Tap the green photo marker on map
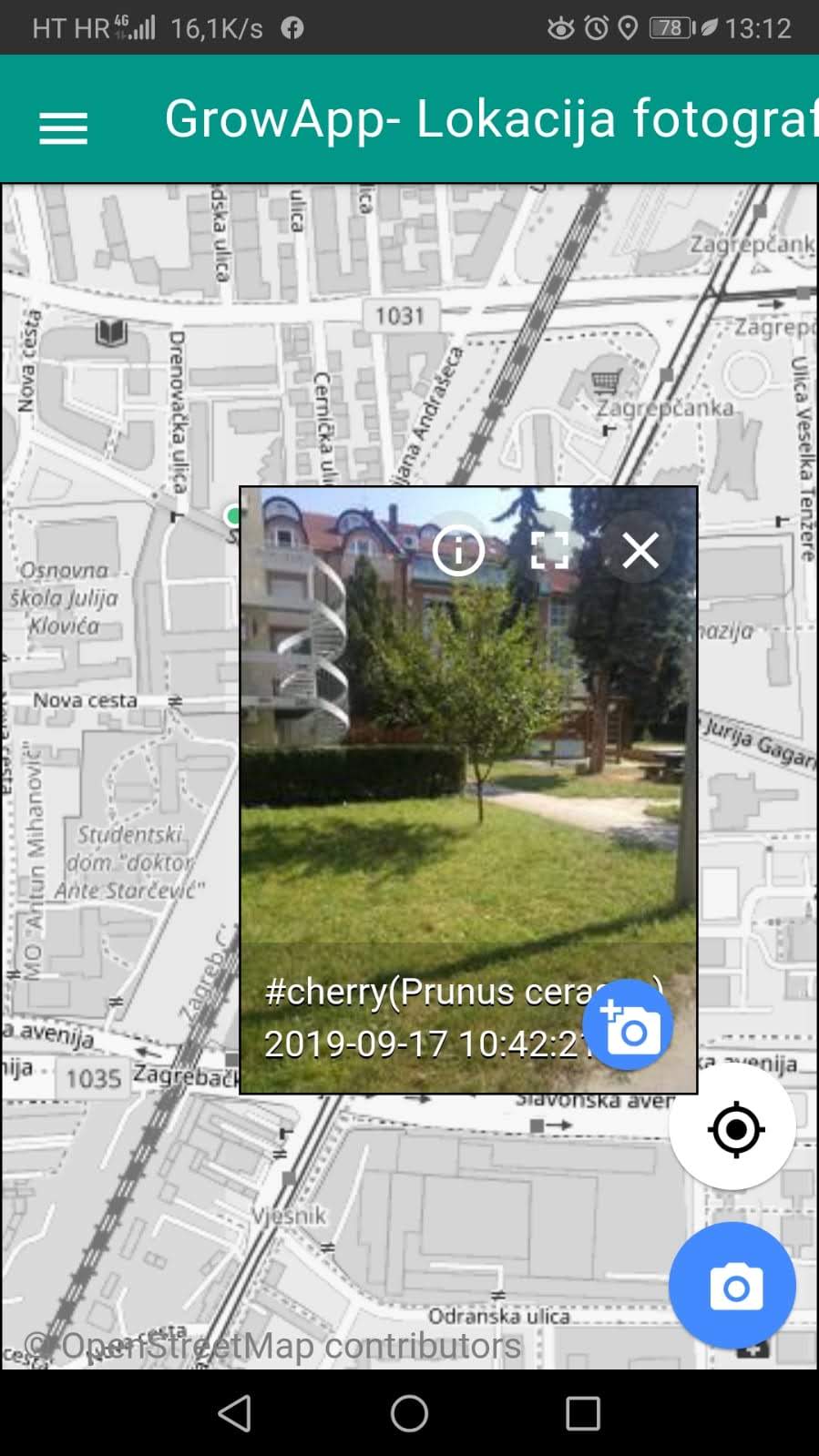This screenshot has height=1456, width=819. click(x=232, y=516)
